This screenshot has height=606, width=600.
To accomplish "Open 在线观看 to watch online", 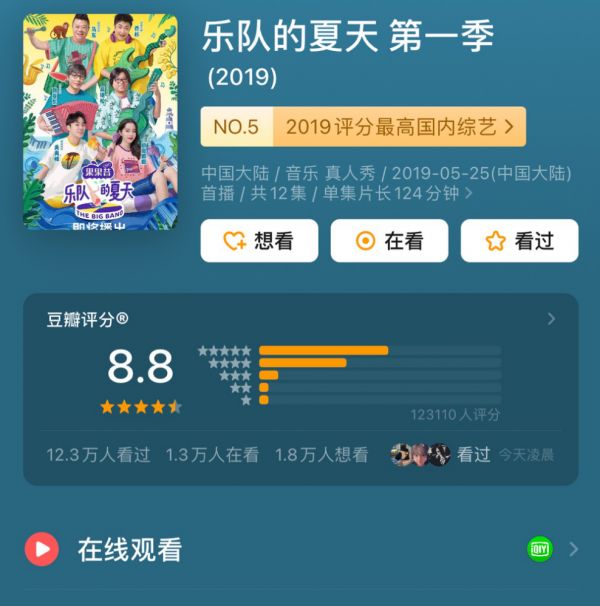I will tap(300, 549).
